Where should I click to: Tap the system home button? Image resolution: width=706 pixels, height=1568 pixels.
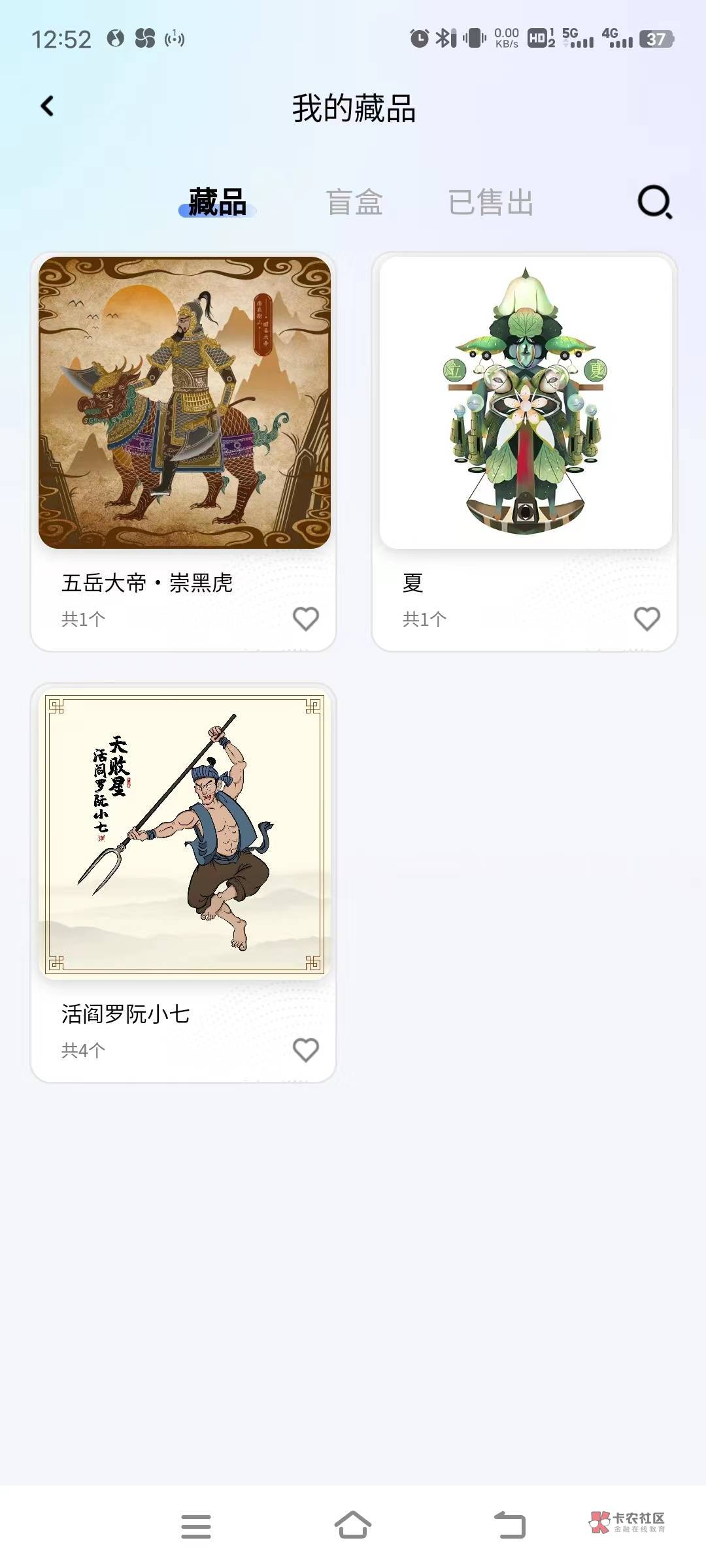pyautogui.click(x=353, y=1526)
